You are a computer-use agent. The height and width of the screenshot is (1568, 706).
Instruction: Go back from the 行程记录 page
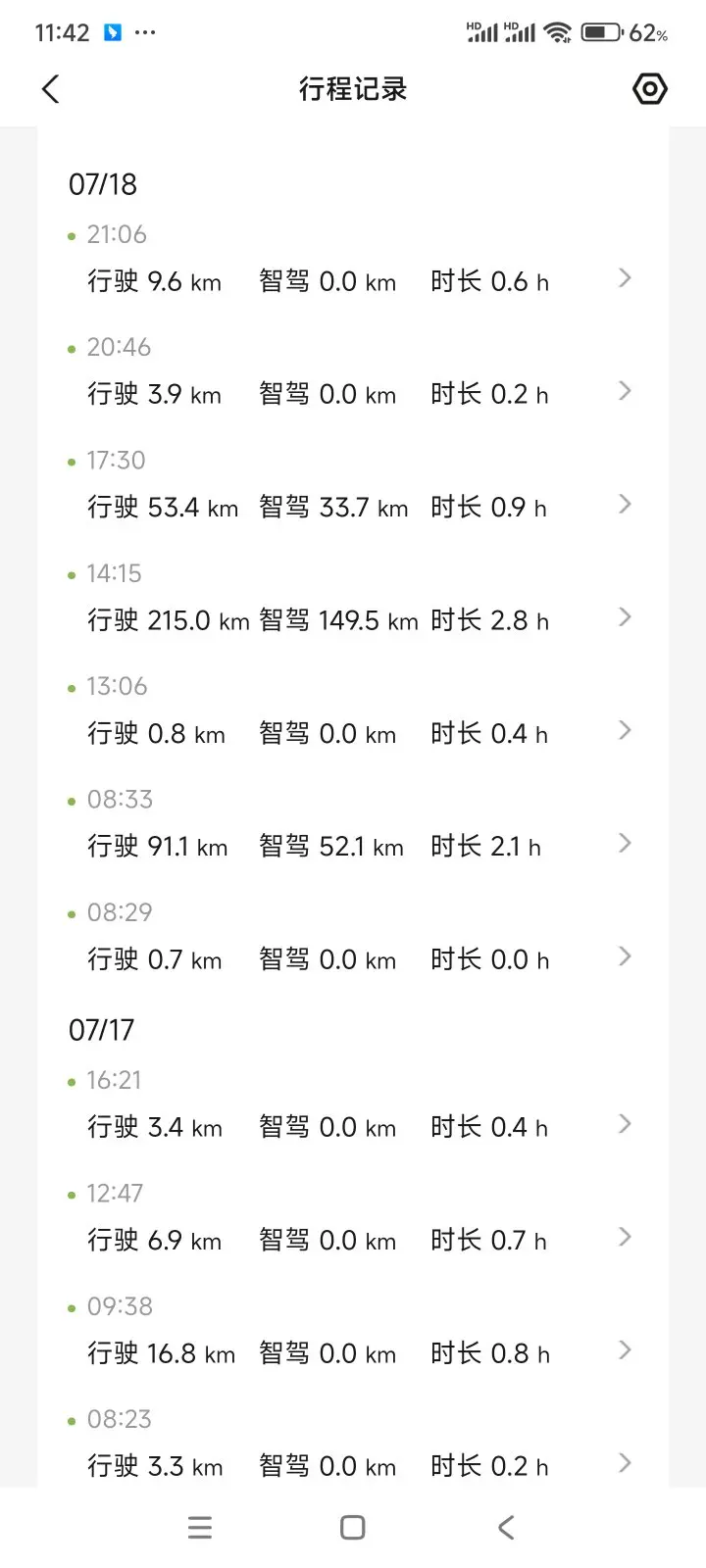tap(51, 89)
